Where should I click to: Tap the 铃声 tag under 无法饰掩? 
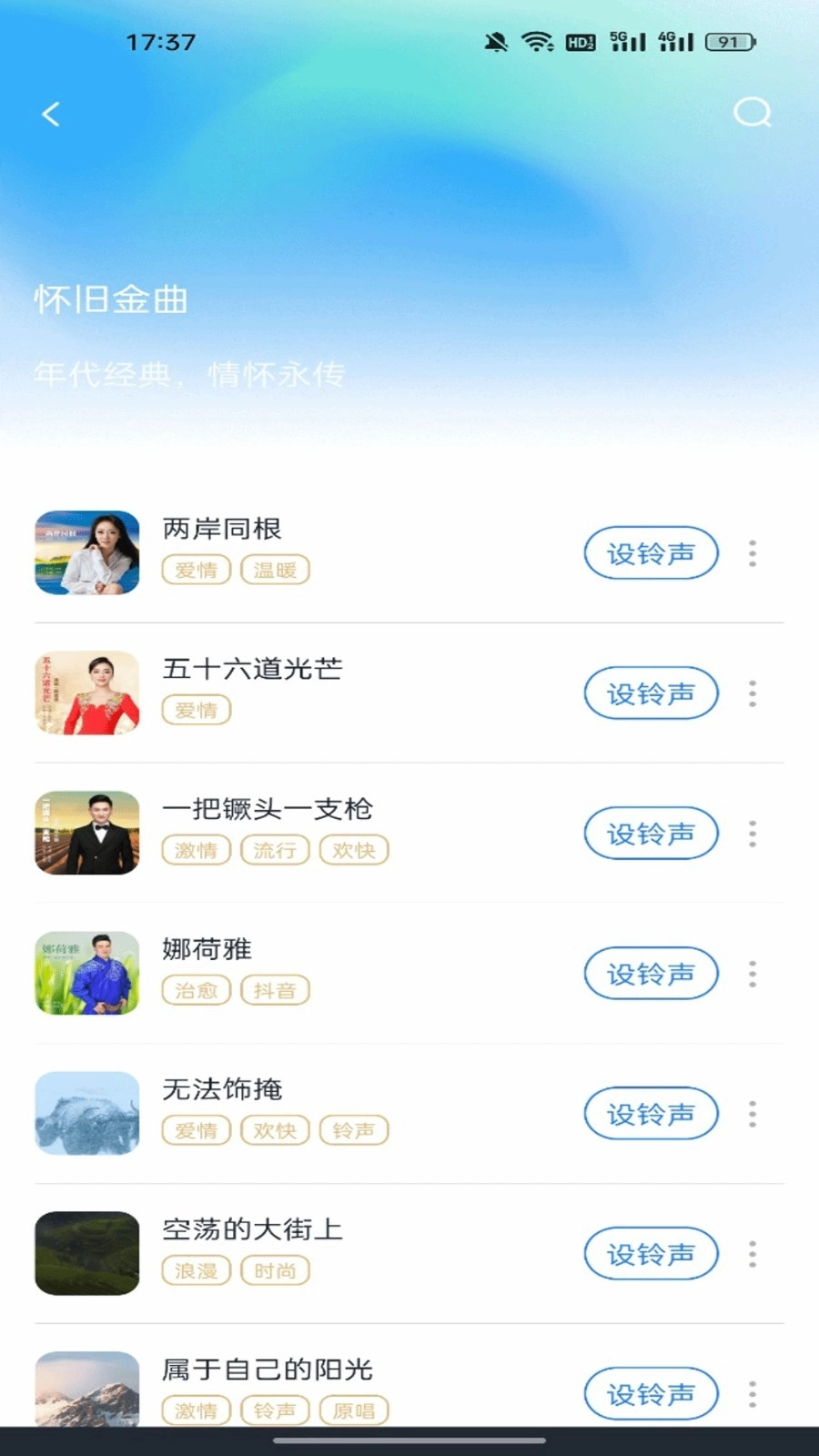click(355, 1129)
